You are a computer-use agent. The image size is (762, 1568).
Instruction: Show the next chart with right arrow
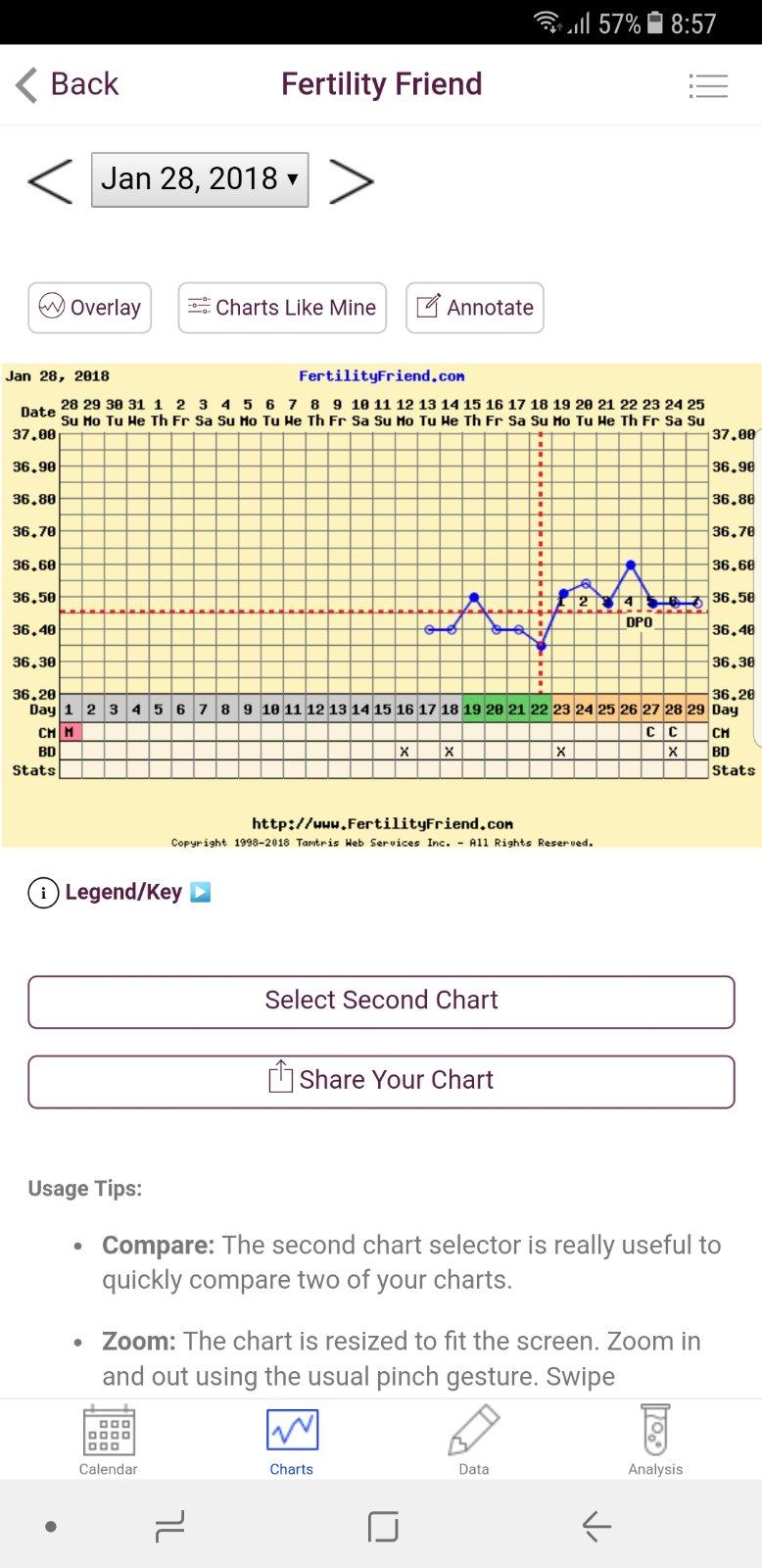click(351, 180)
